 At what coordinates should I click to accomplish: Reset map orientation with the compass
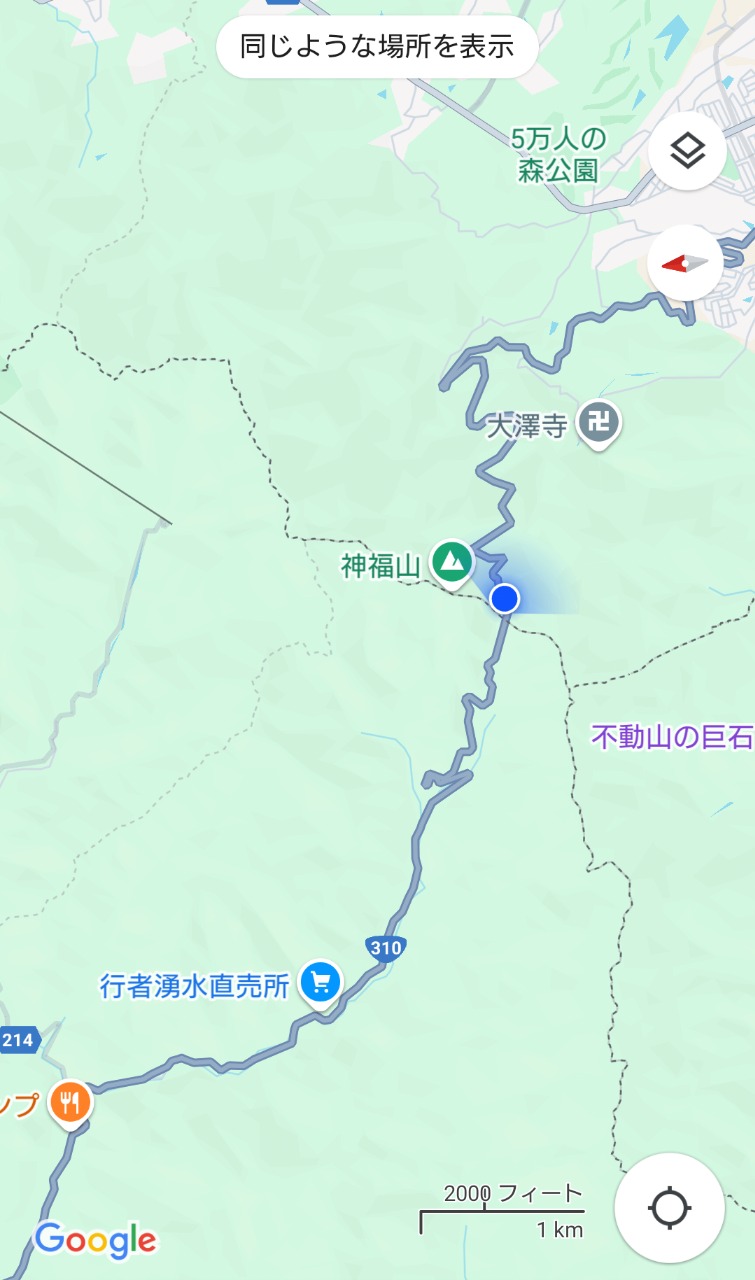685,263
